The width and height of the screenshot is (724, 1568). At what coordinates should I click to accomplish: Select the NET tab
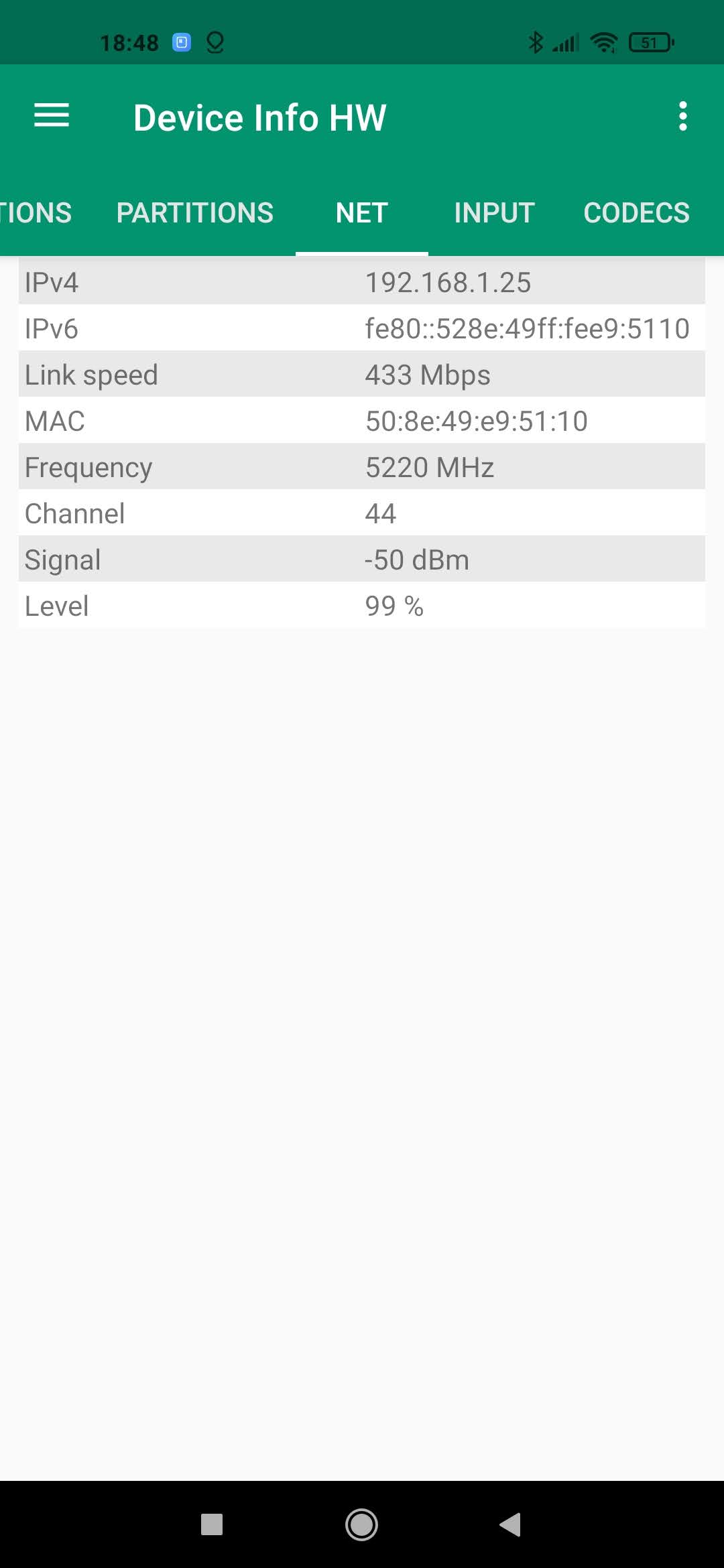tap(361, 213)
